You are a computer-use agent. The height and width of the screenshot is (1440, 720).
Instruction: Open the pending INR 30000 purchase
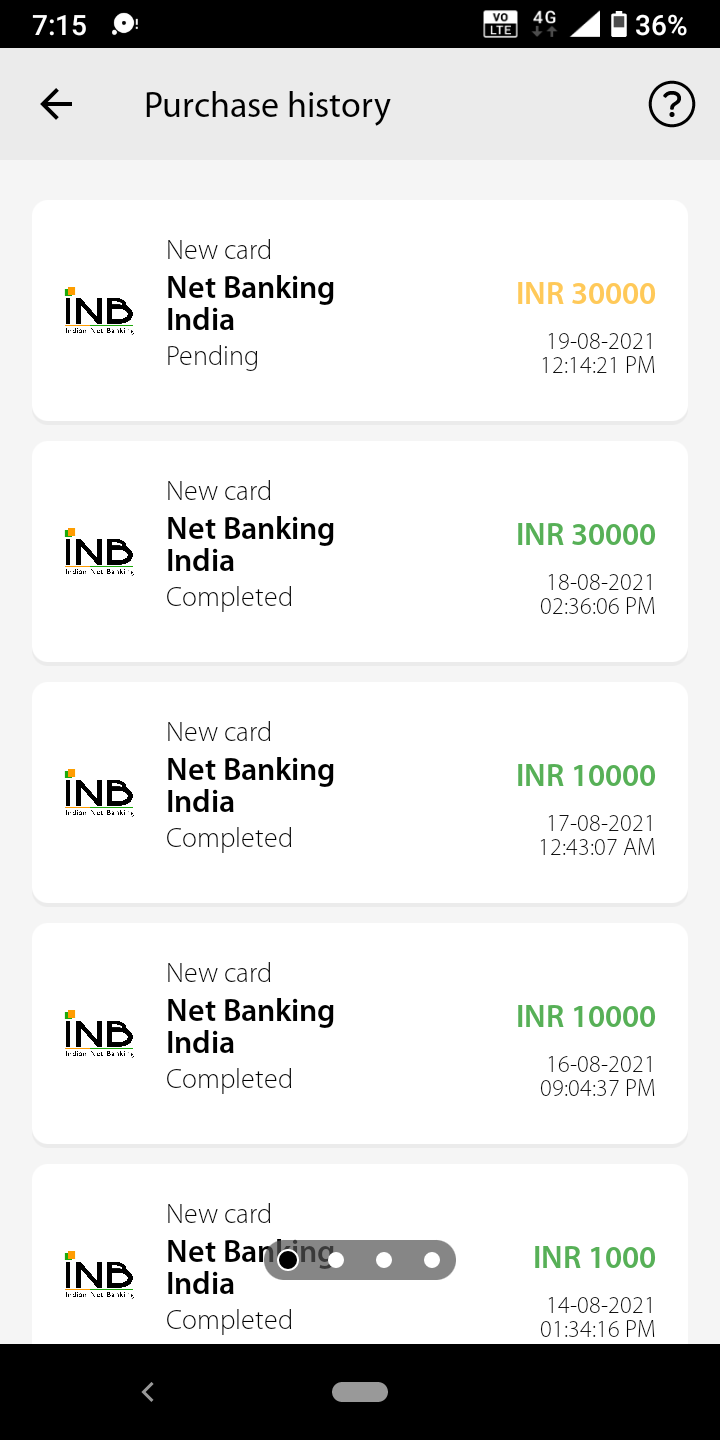360,310
